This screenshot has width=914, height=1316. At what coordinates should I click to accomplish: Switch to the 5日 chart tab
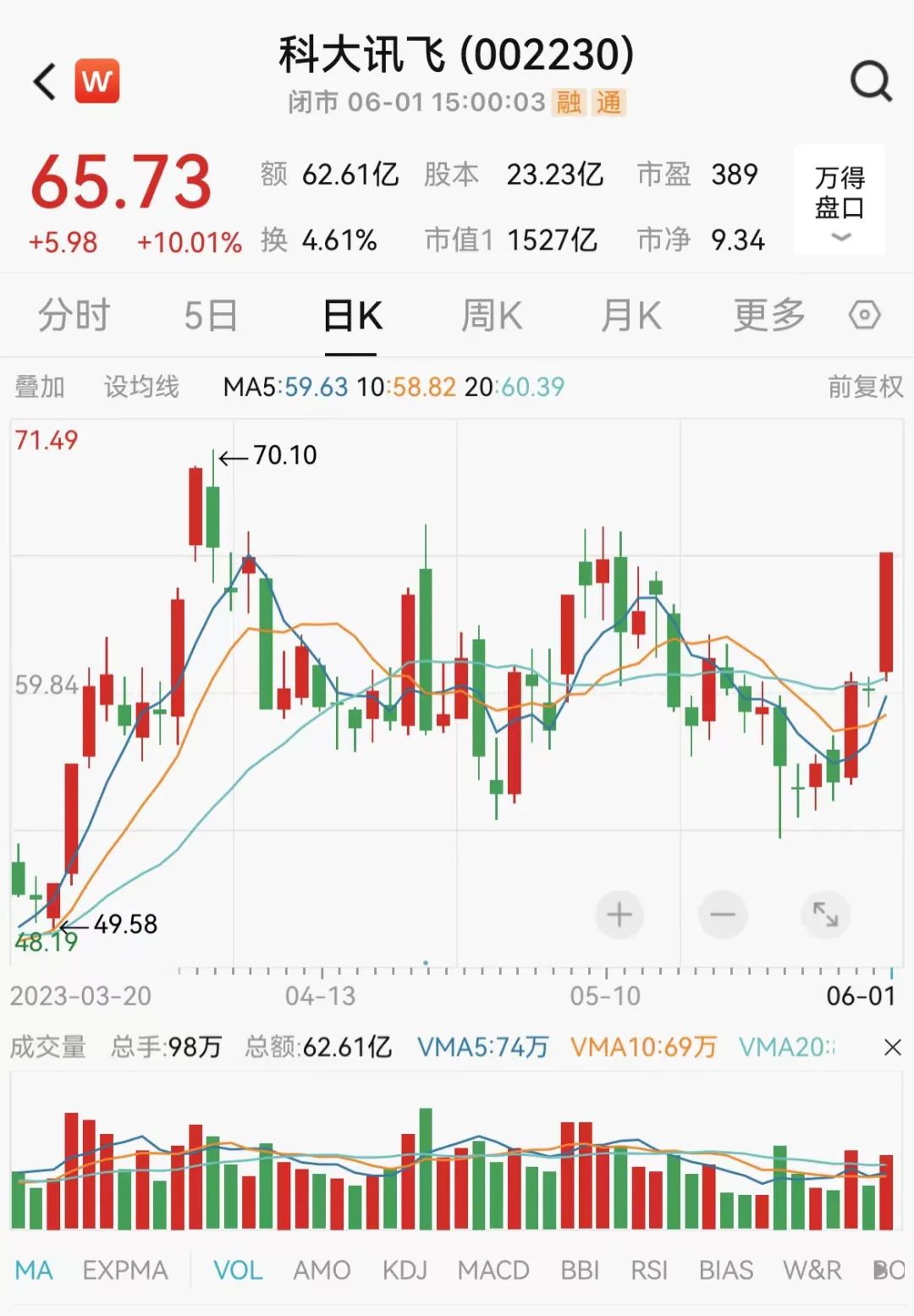211,316
